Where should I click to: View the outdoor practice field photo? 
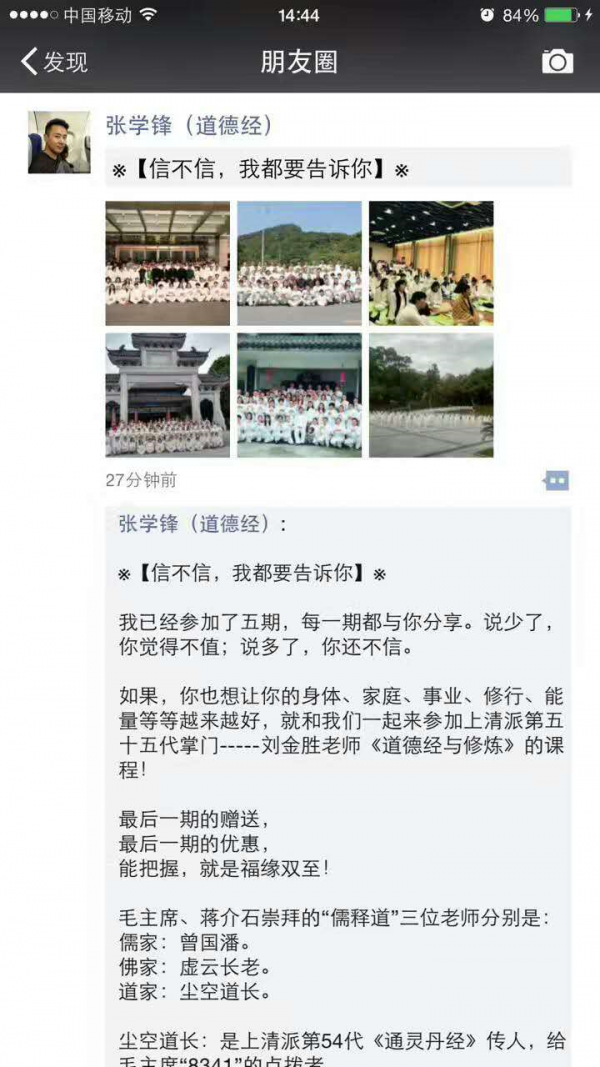click(431, 395)
